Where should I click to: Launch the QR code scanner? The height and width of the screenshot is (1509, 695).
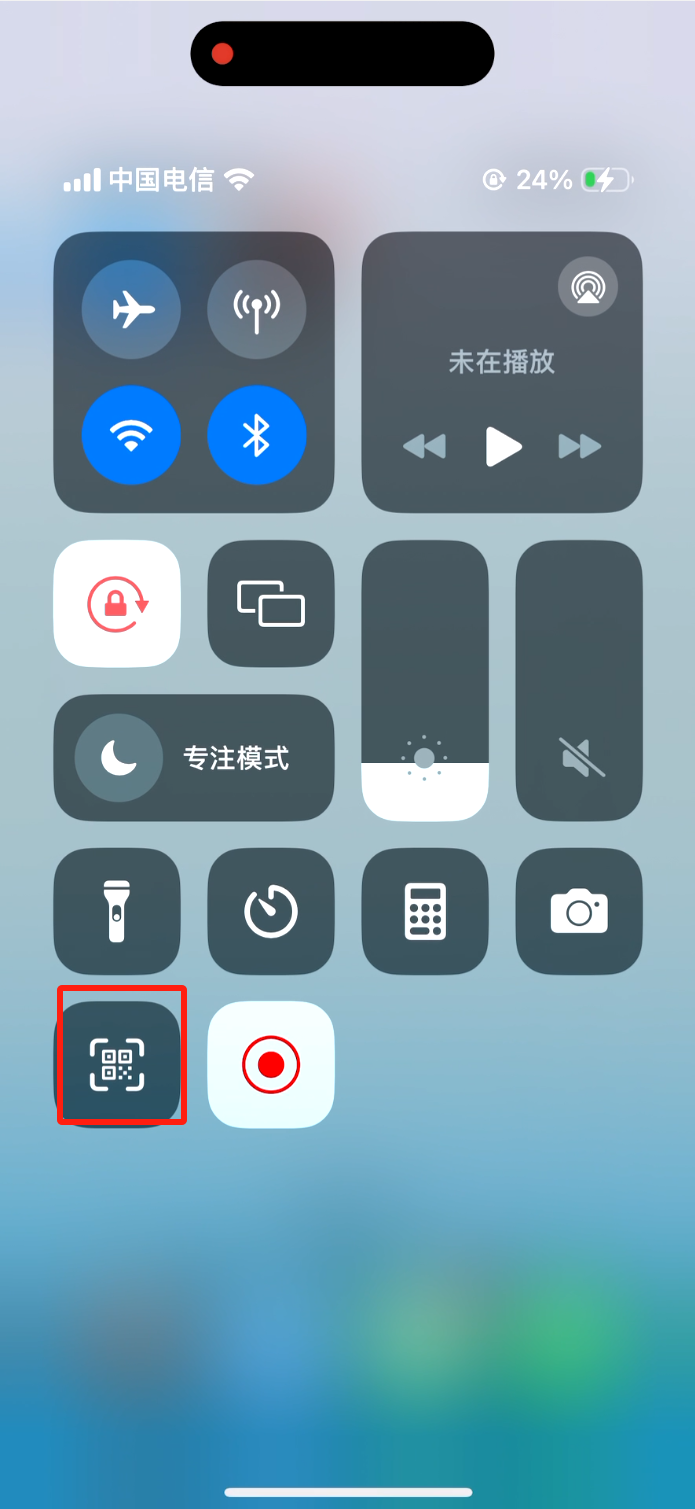tap(117, 1064)
